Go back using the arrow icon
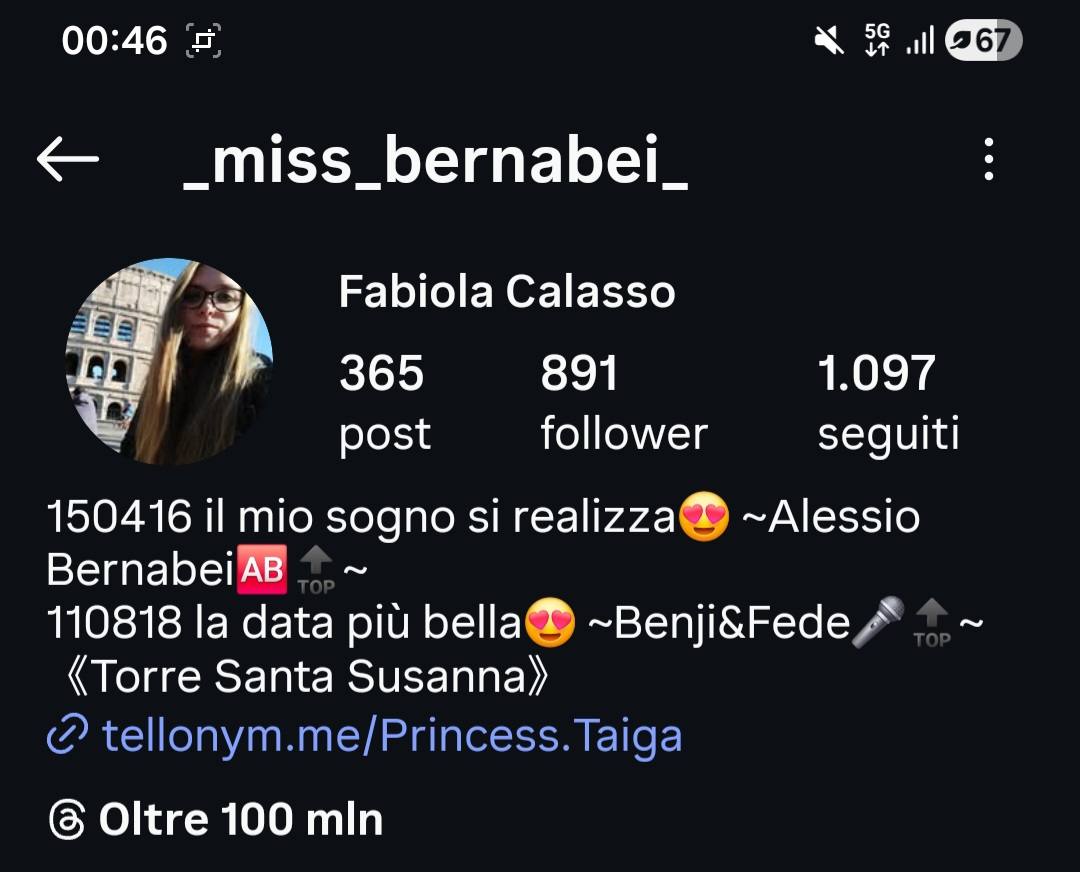Image resolution: width=1080 pixels, height=872 pixels. [x=68, y=159]
